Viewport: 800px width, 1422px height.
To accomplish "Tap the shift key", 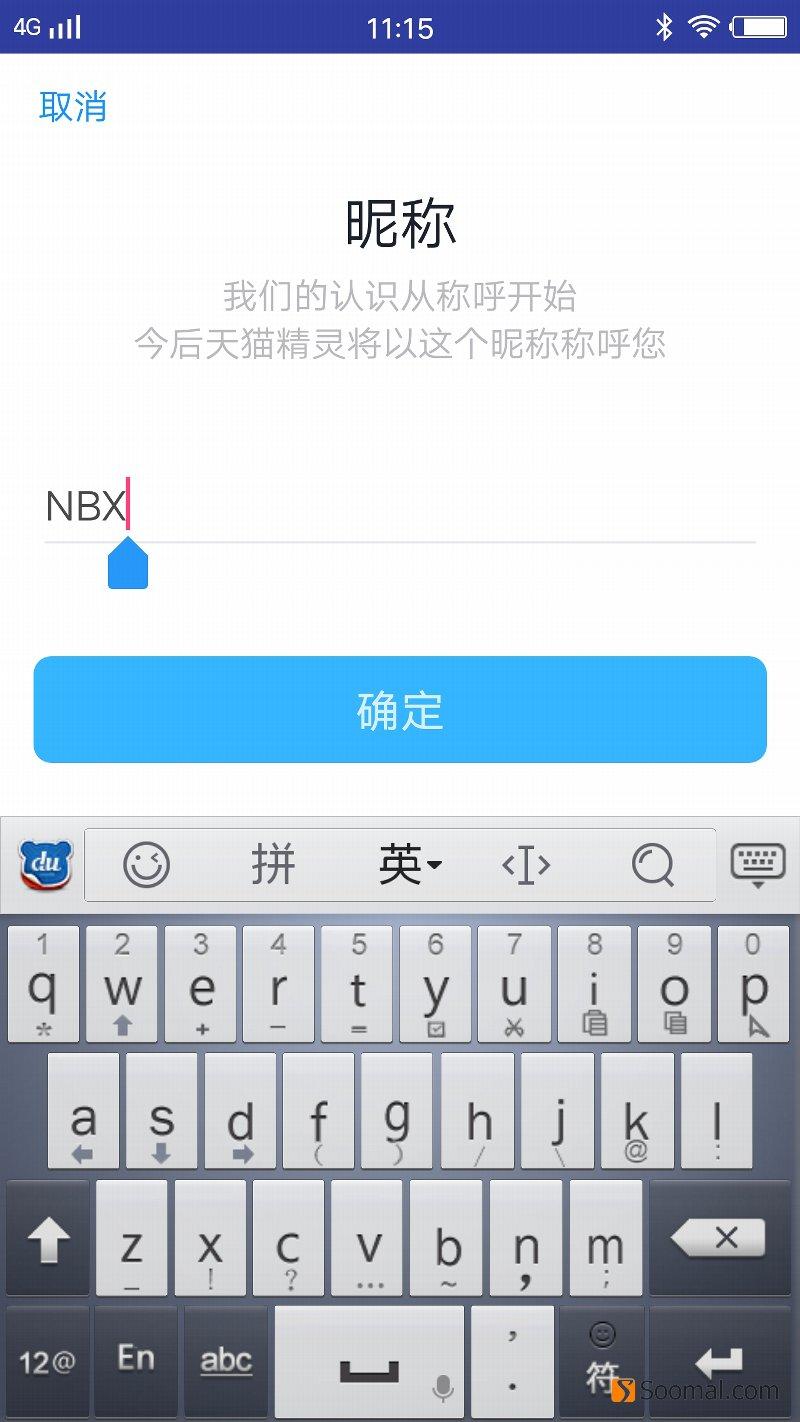I will [x=48, y=1240].
